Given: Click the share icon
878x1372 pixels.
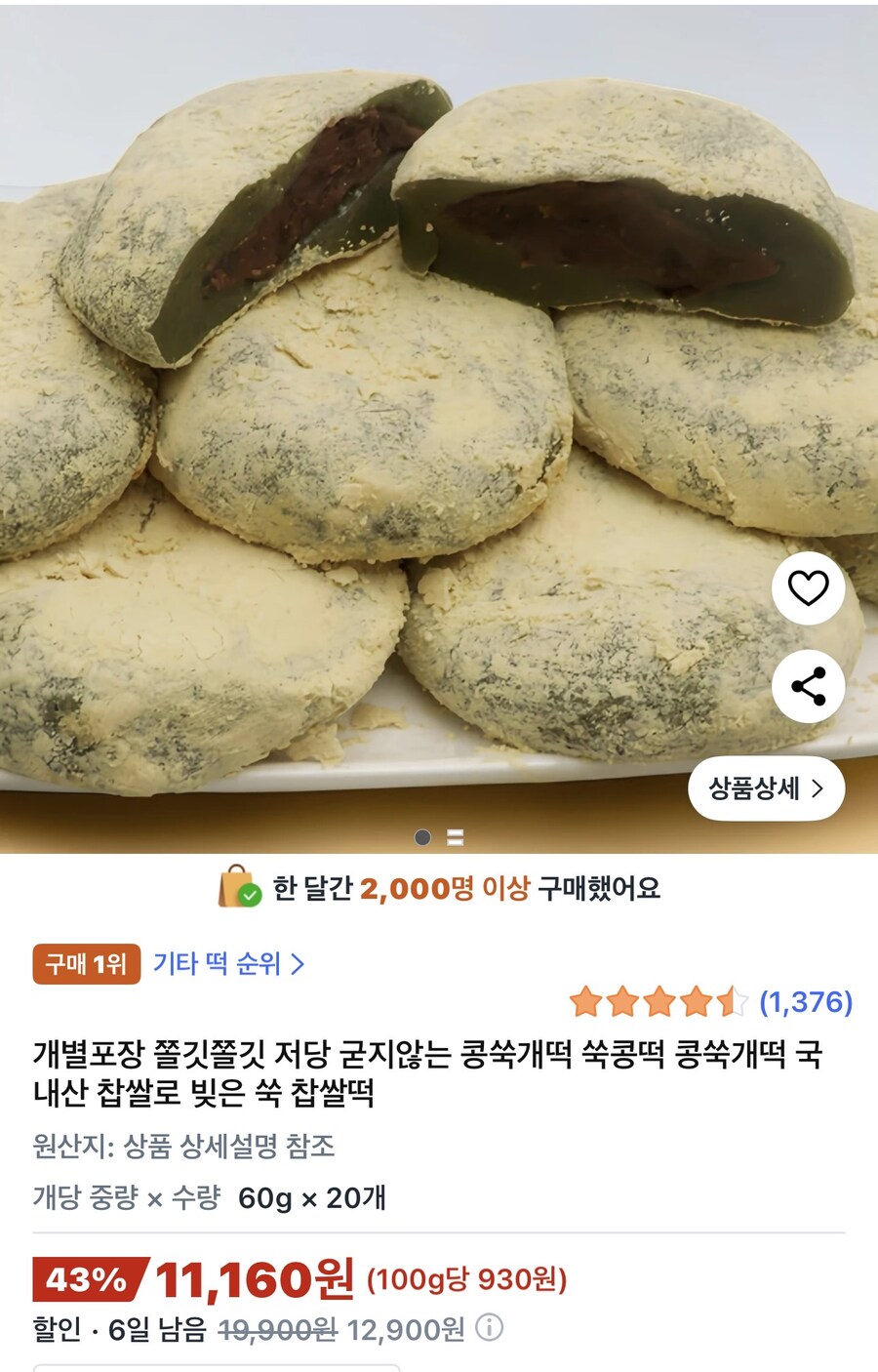Looking at the screenshot, I should pos(809,686).
